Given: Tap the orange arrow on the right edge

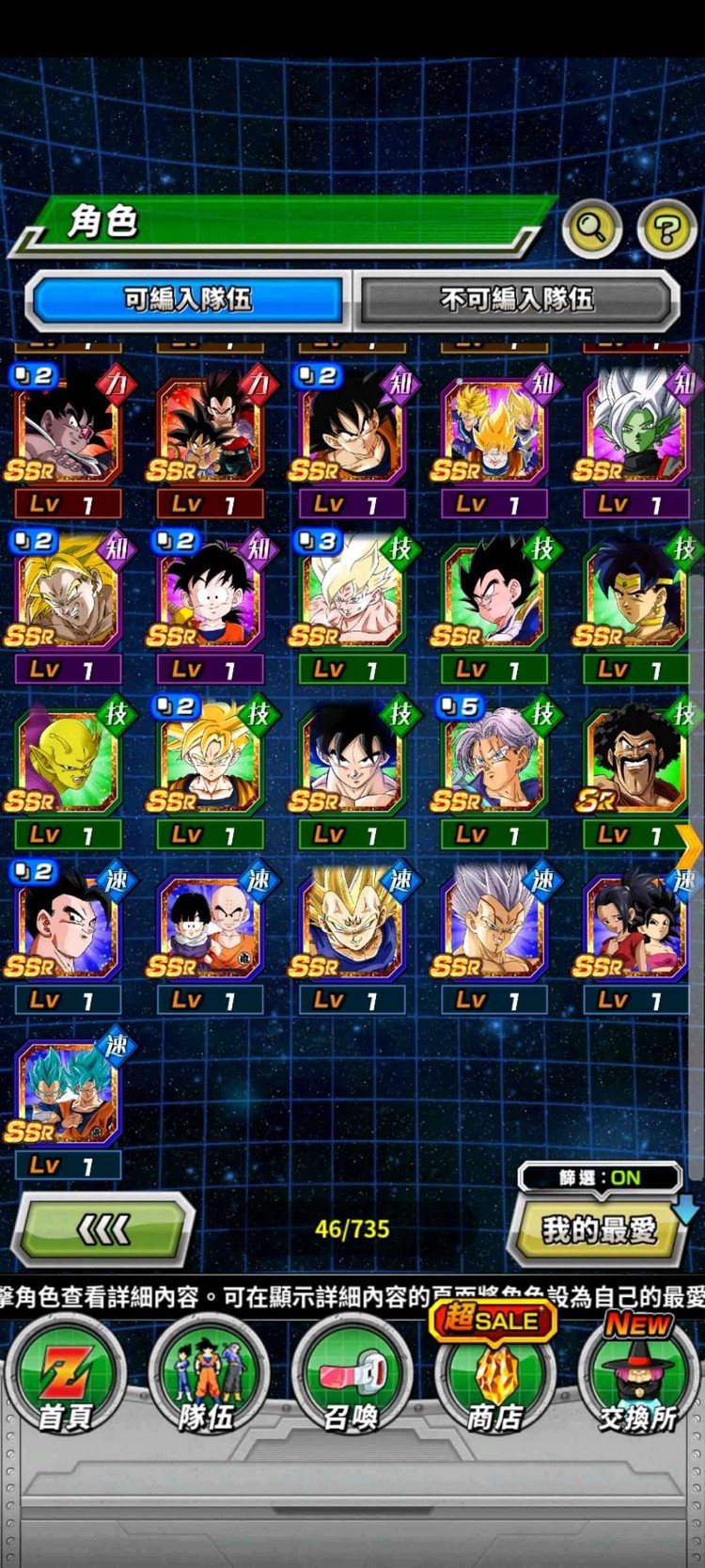Looking at the screenshot, I should tap(689, 847).
